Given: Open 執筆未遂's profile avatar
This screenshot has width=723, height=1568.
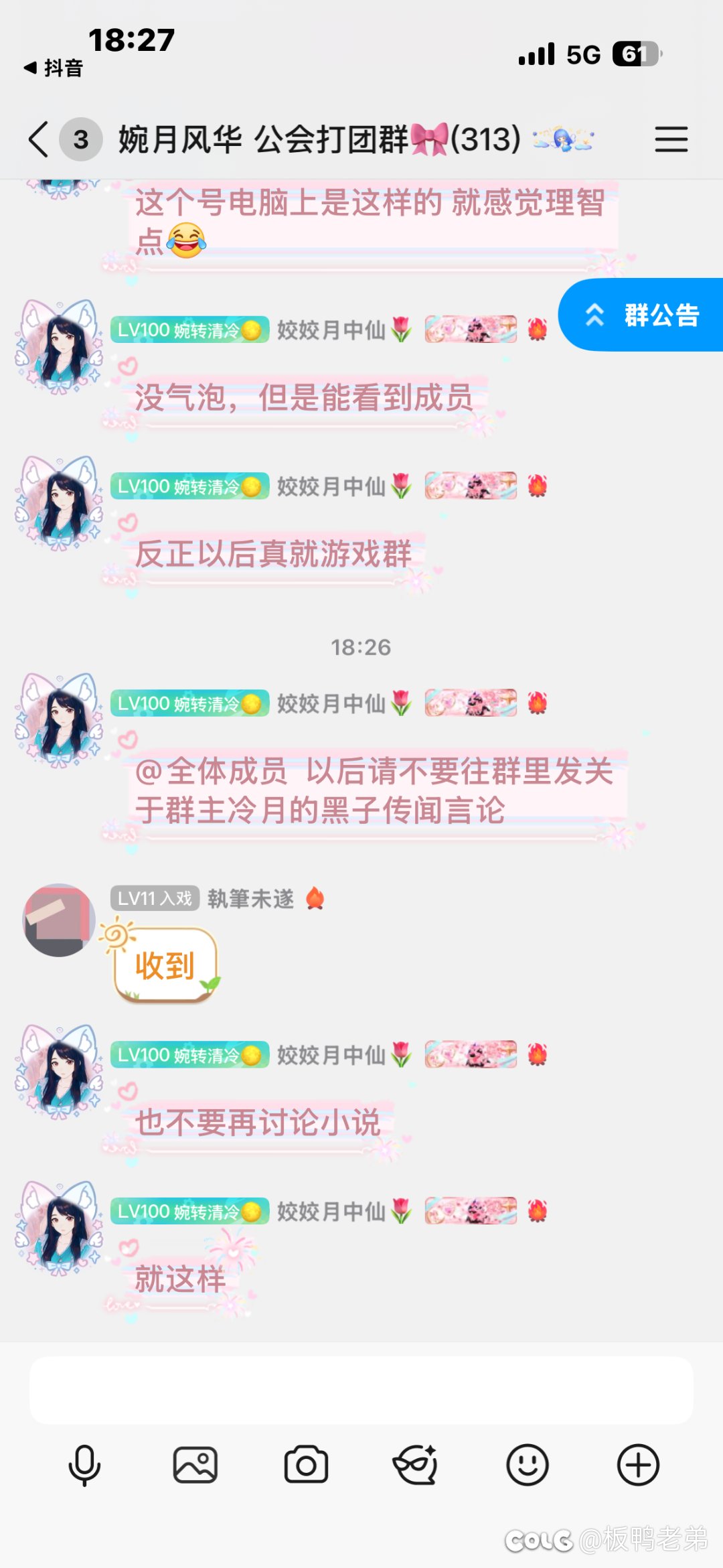Looking at the screenshot, I should click(59, 920).
